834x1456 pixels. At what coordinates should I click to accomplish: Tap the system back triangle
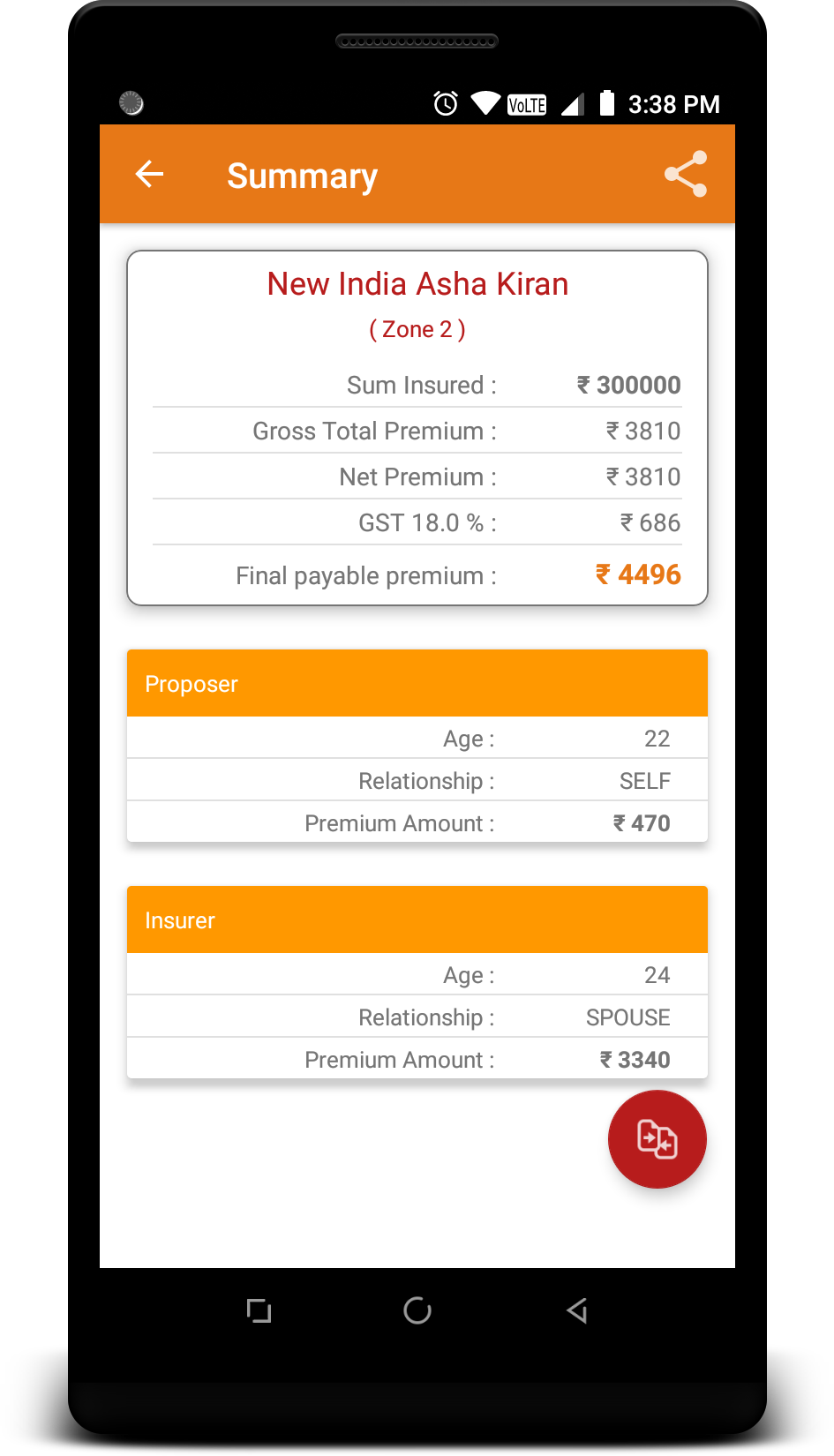577,1310
